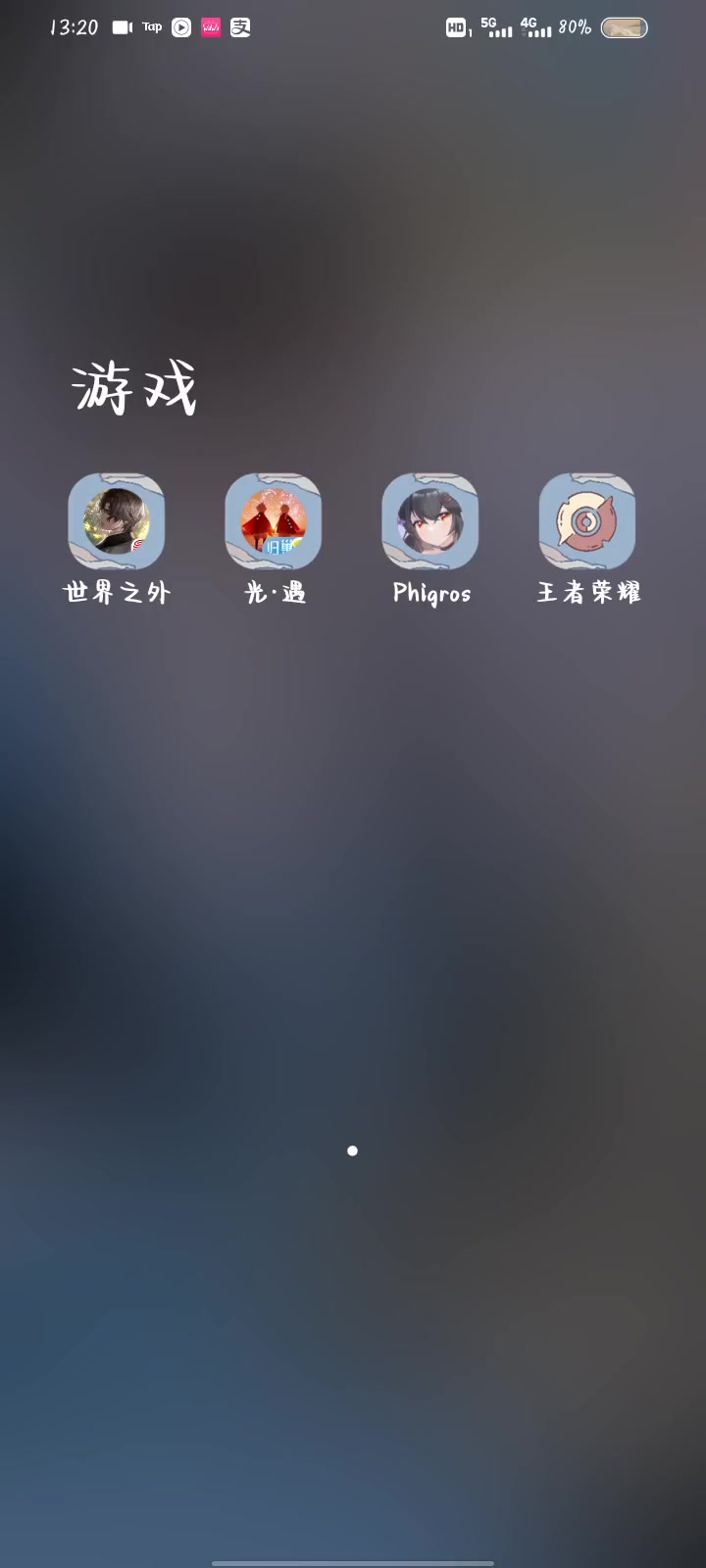This screenshot has width=706, height=1568.
Task: Open 王者荣耀
Action: click(587, 521)
